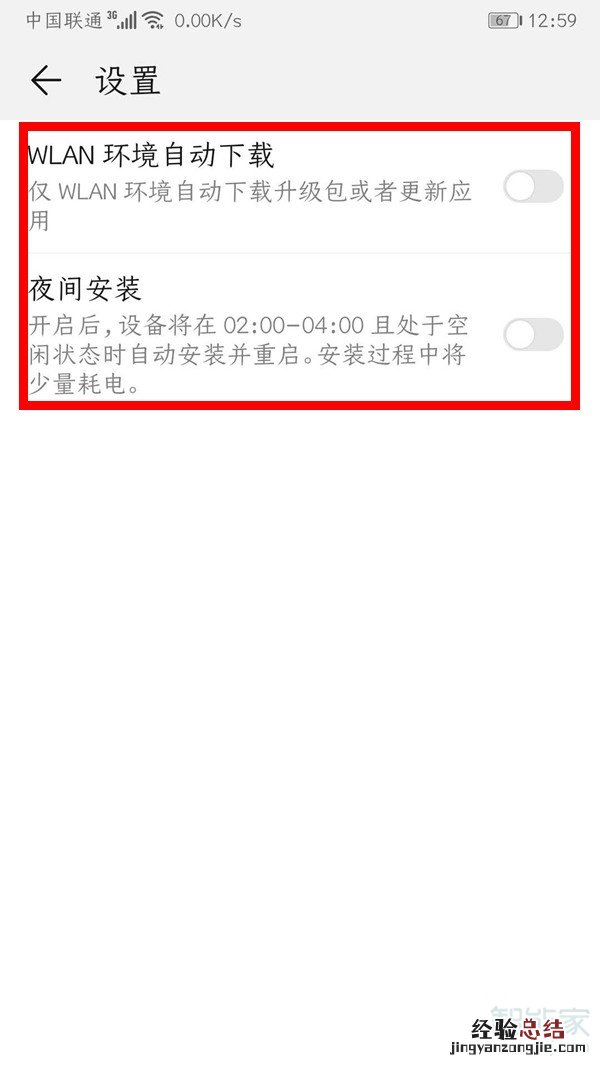600x1066 pixels.
Task: Go back using the arrow icon
Action: coord(46,81)
